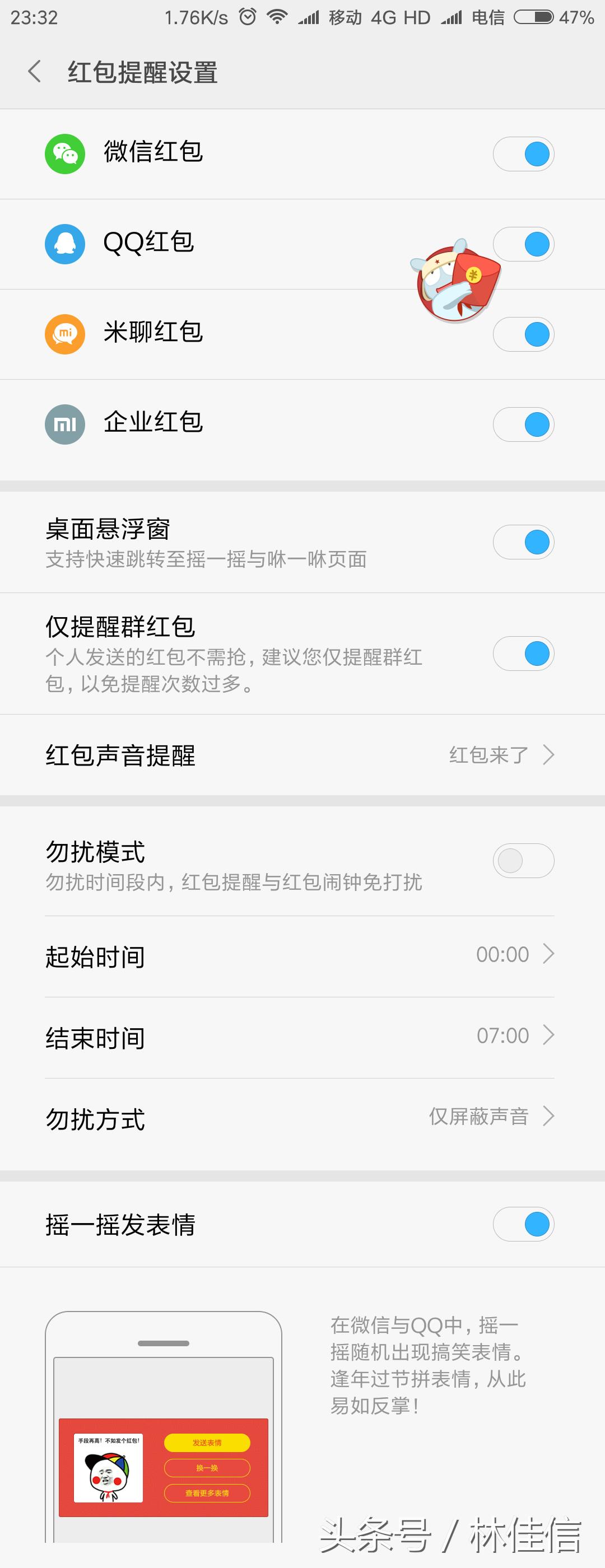Click the QQ red packet icon
605x1568 pixels.
[64, 244]
